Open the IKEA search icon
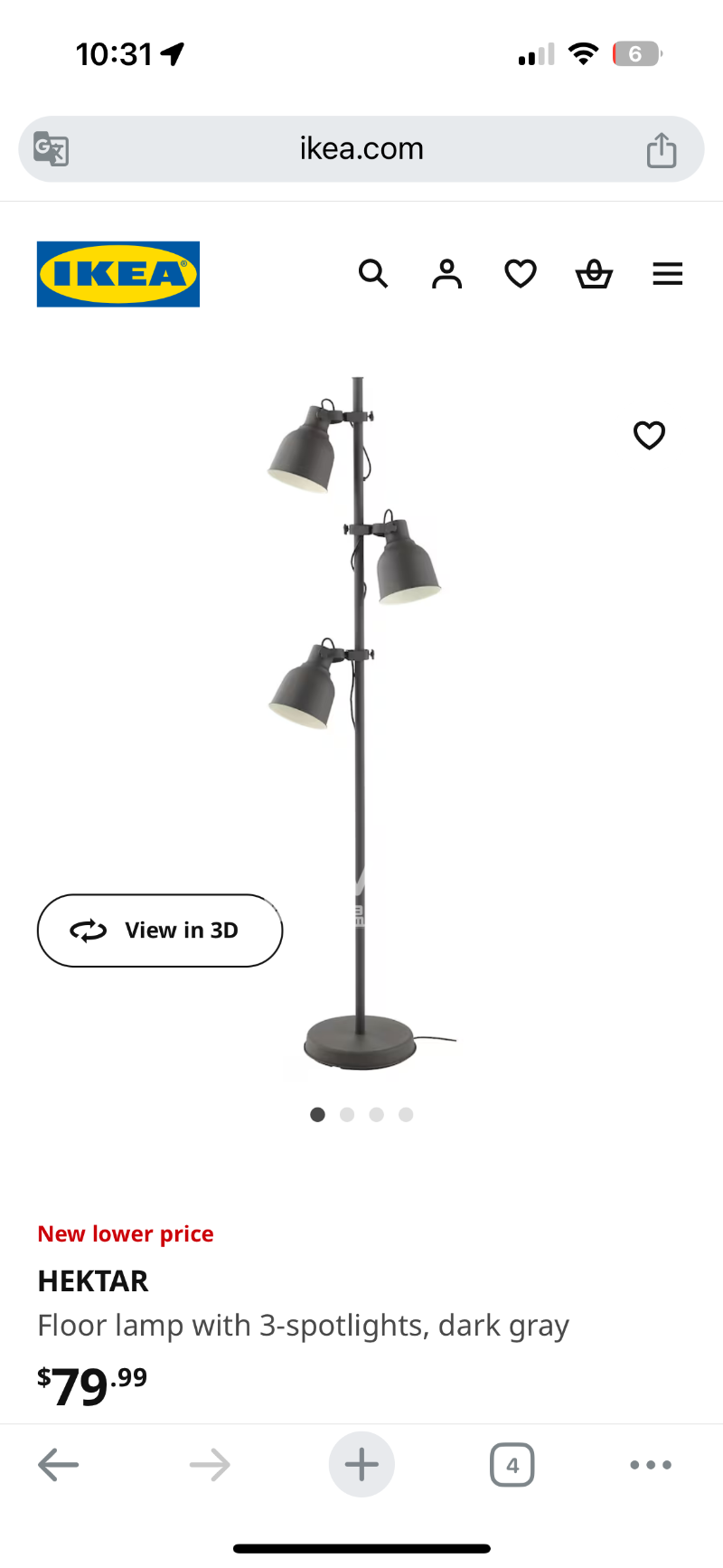The width and height of the screenshot is (723, 1568). coord(373,273)
